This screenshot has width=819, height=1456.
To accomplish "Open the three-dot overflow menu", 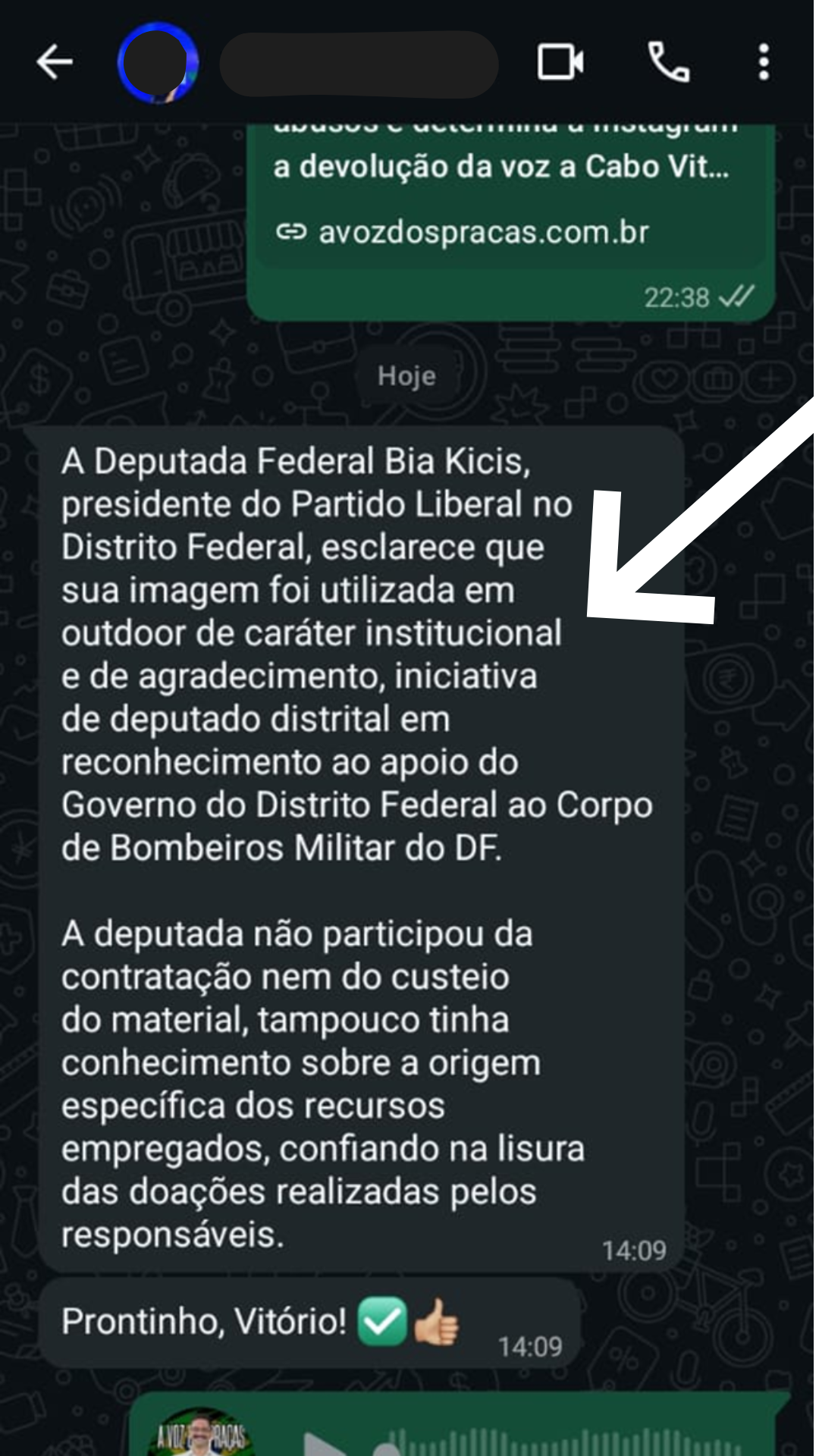I will click(764, 62).
